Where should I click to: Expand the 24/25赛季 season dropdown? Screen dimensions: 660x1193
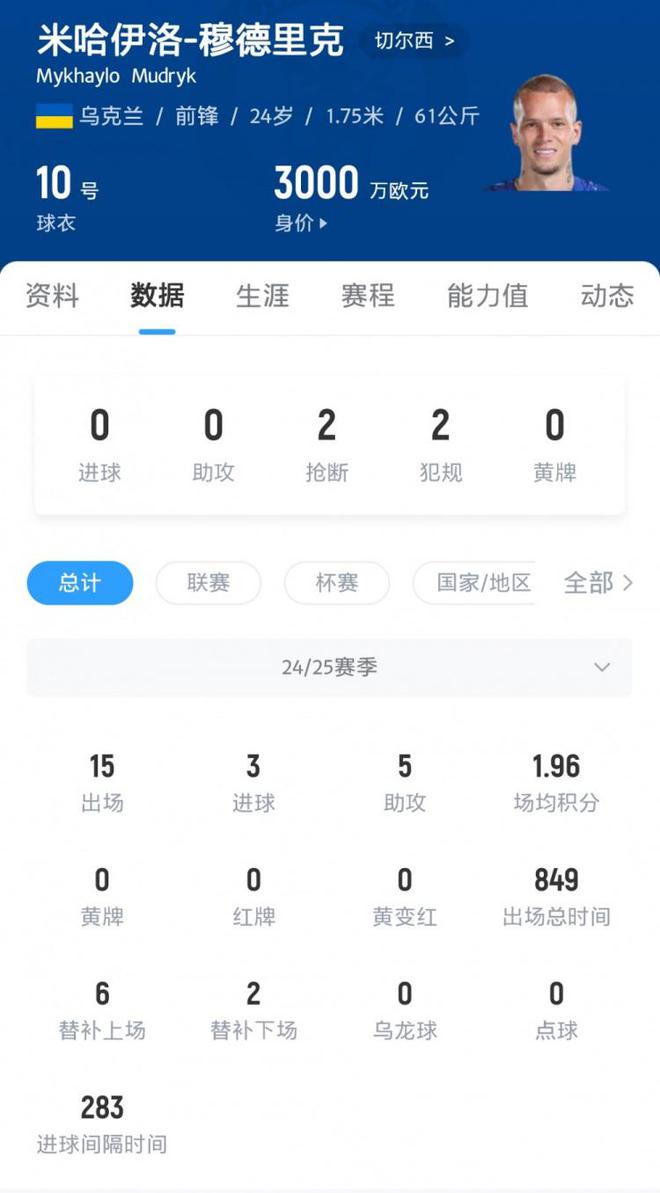pos(330,667)
